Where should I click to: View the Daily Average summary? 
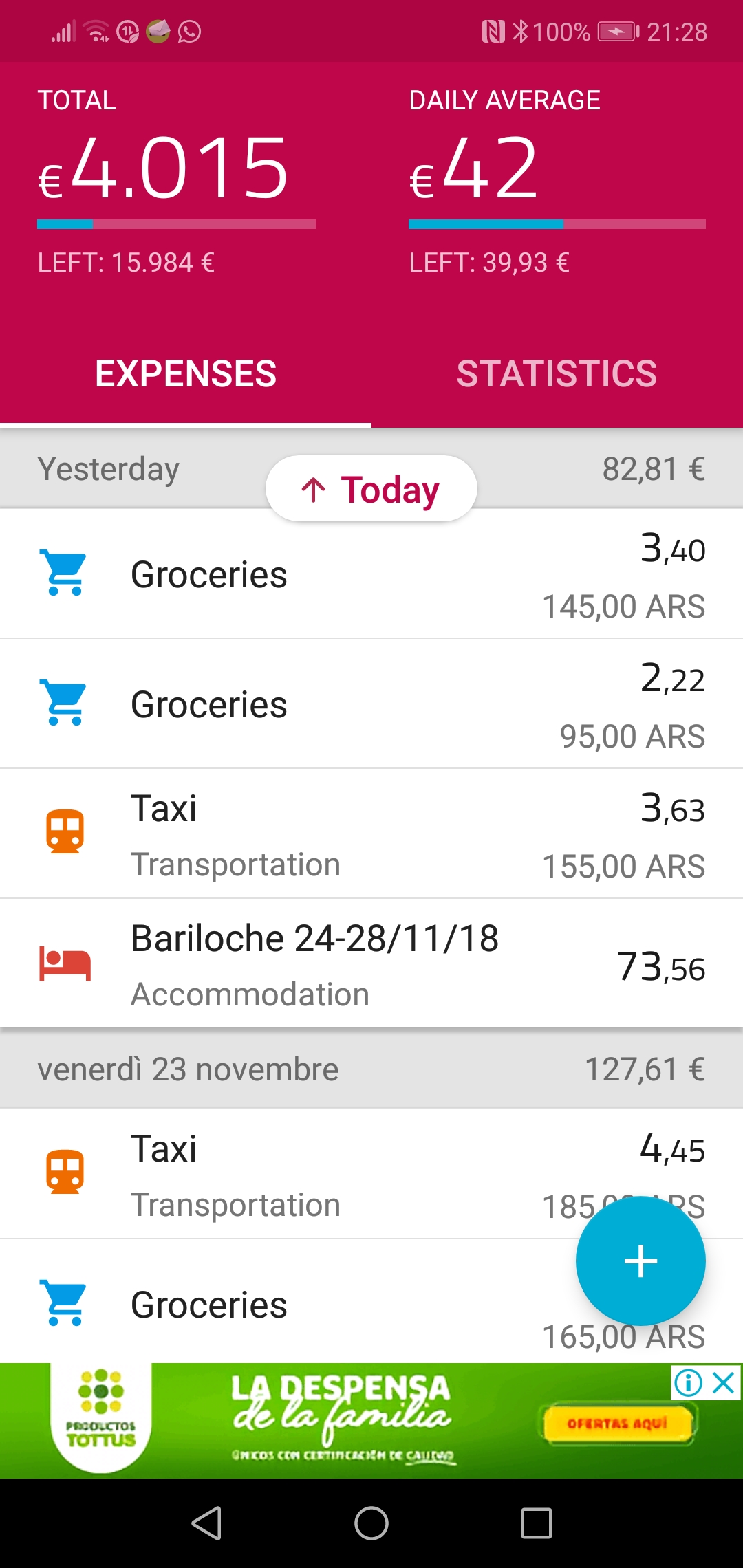[557, 182]
